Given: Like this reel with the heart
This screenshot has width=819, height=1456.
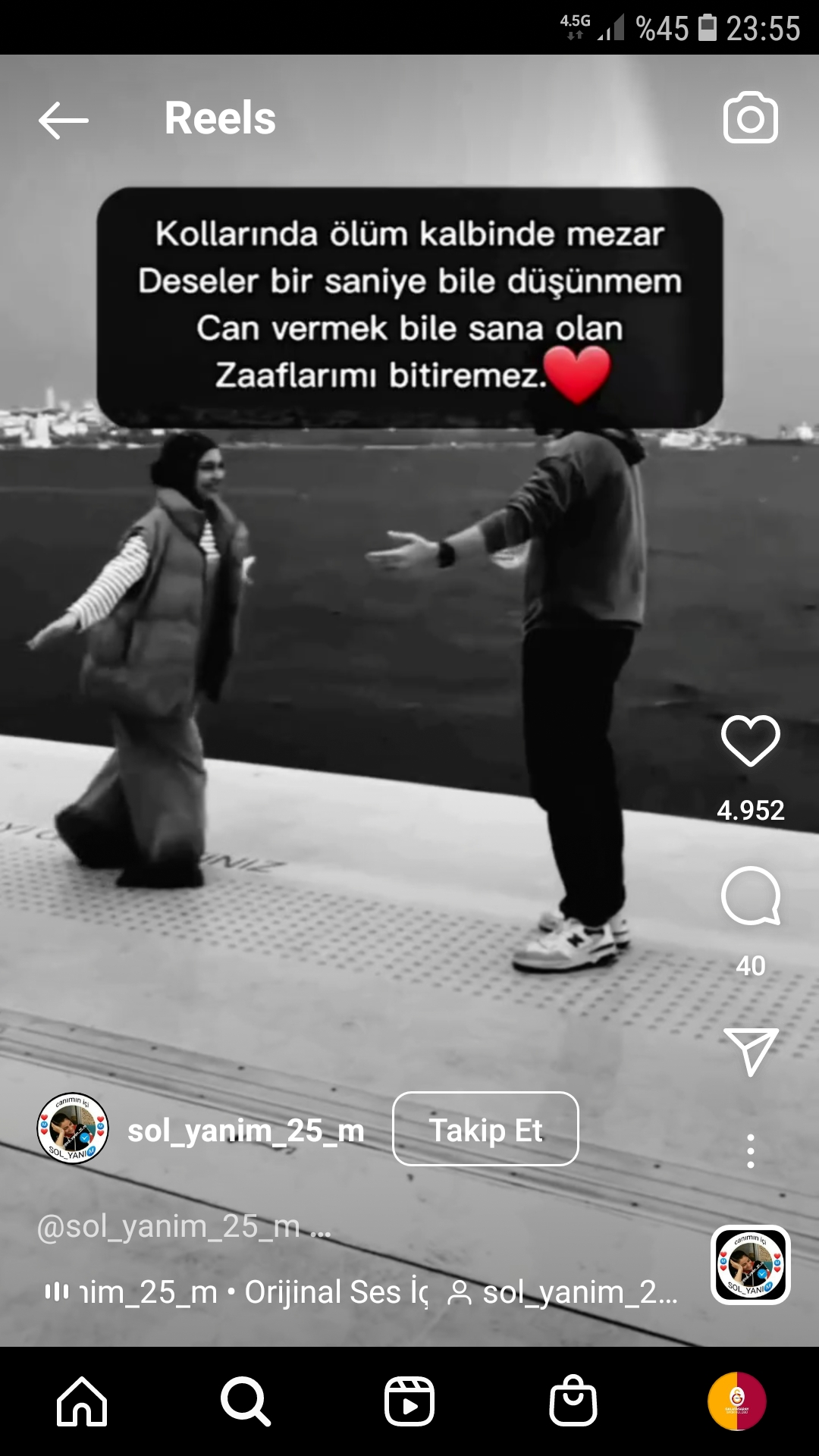Looking at the screenshot, I should (750, 740).
